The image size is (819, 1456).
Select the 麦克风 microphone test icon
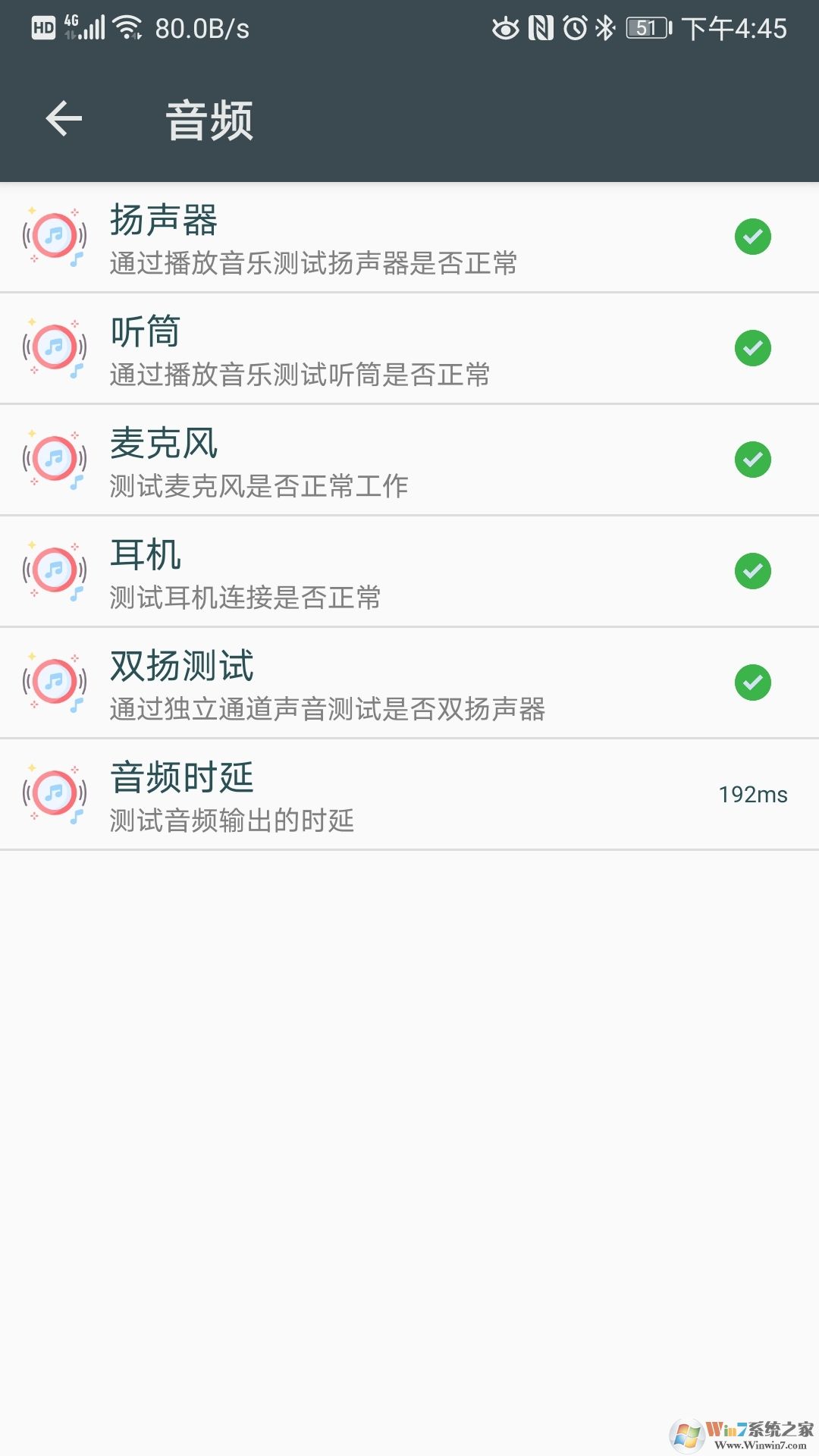click(x=55, y=460)
